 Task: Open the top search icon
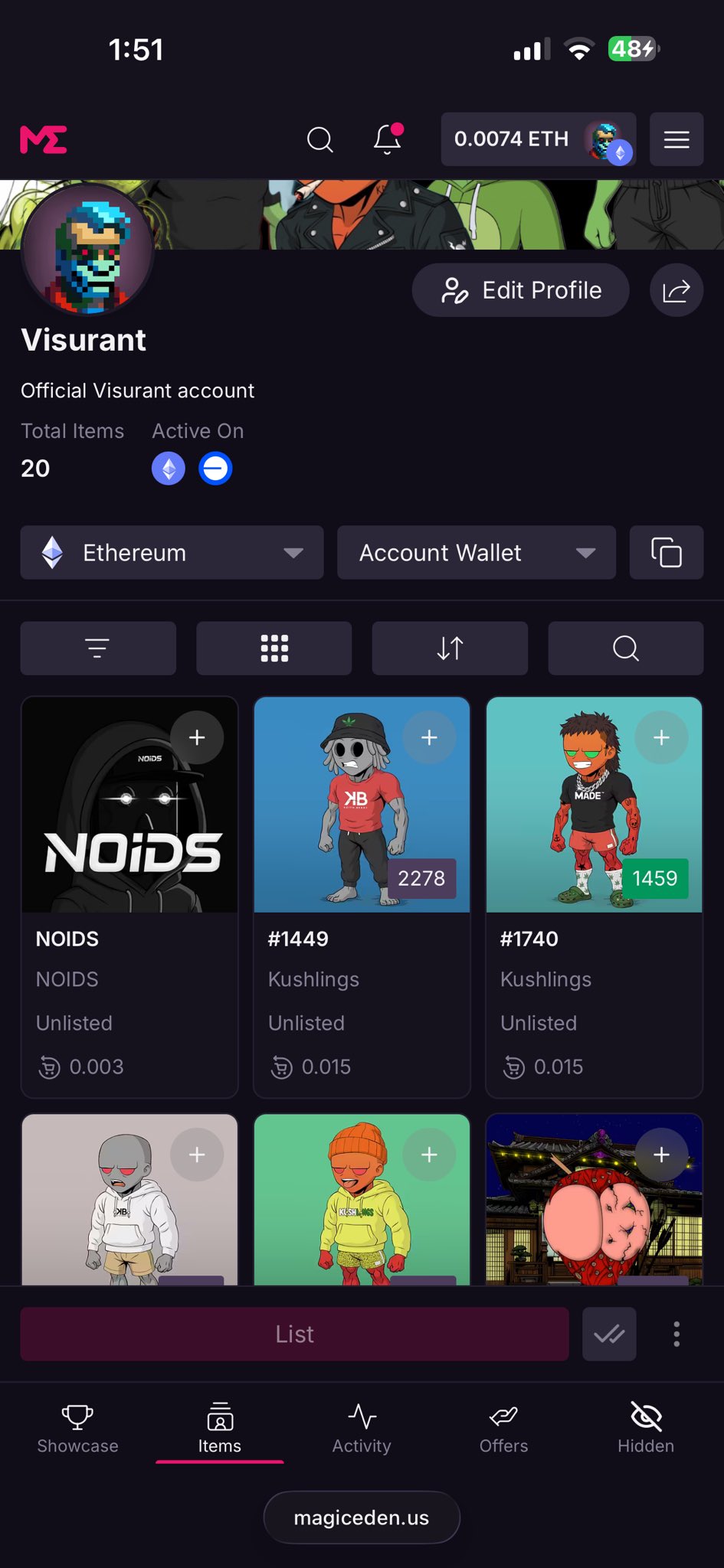tap(319, 139)
